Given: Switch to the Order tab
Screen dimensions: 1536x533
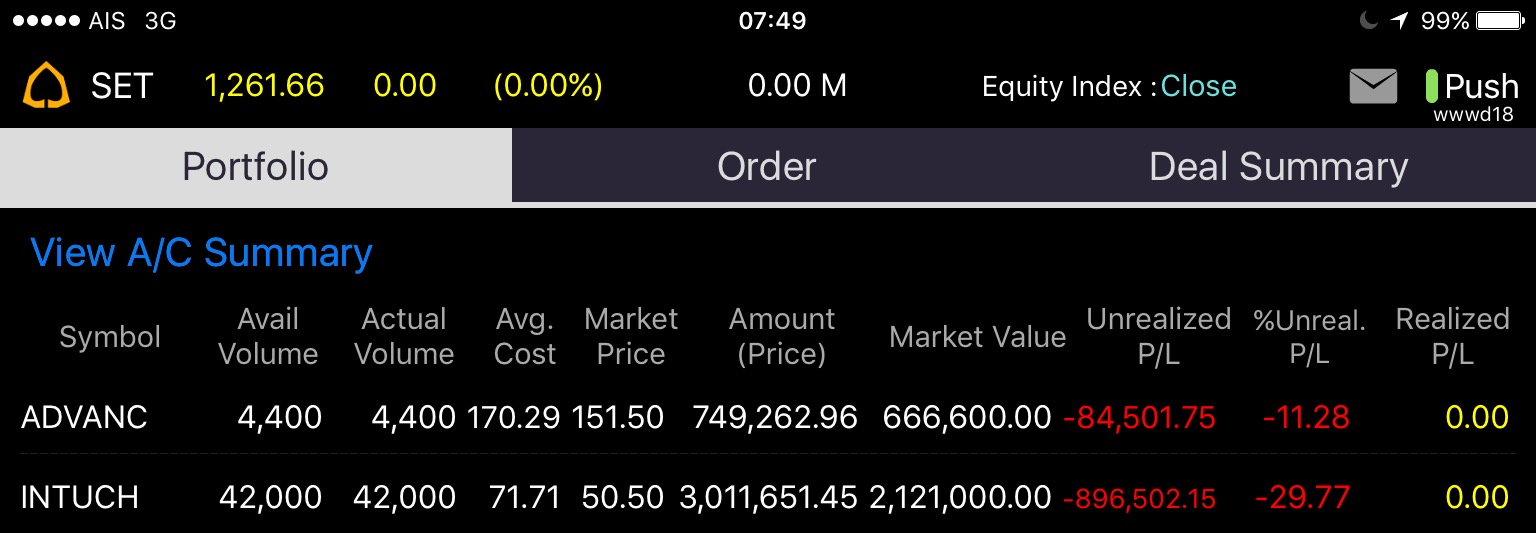Looking at the screenshot, I should (x=767, y=166).
